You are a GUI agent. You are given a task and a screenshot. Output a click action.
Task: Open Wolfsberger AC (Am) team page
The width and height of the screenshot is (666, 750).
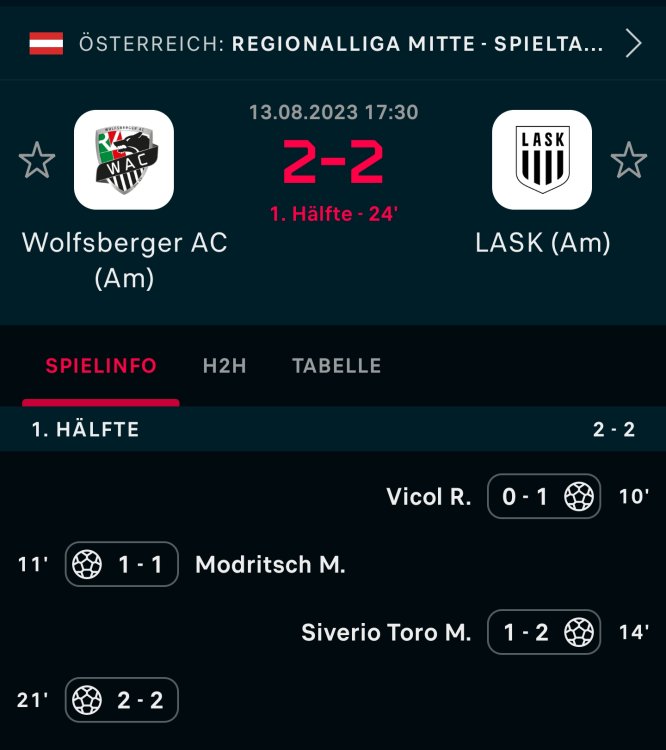pyautogui.click(x=124, y=160)
